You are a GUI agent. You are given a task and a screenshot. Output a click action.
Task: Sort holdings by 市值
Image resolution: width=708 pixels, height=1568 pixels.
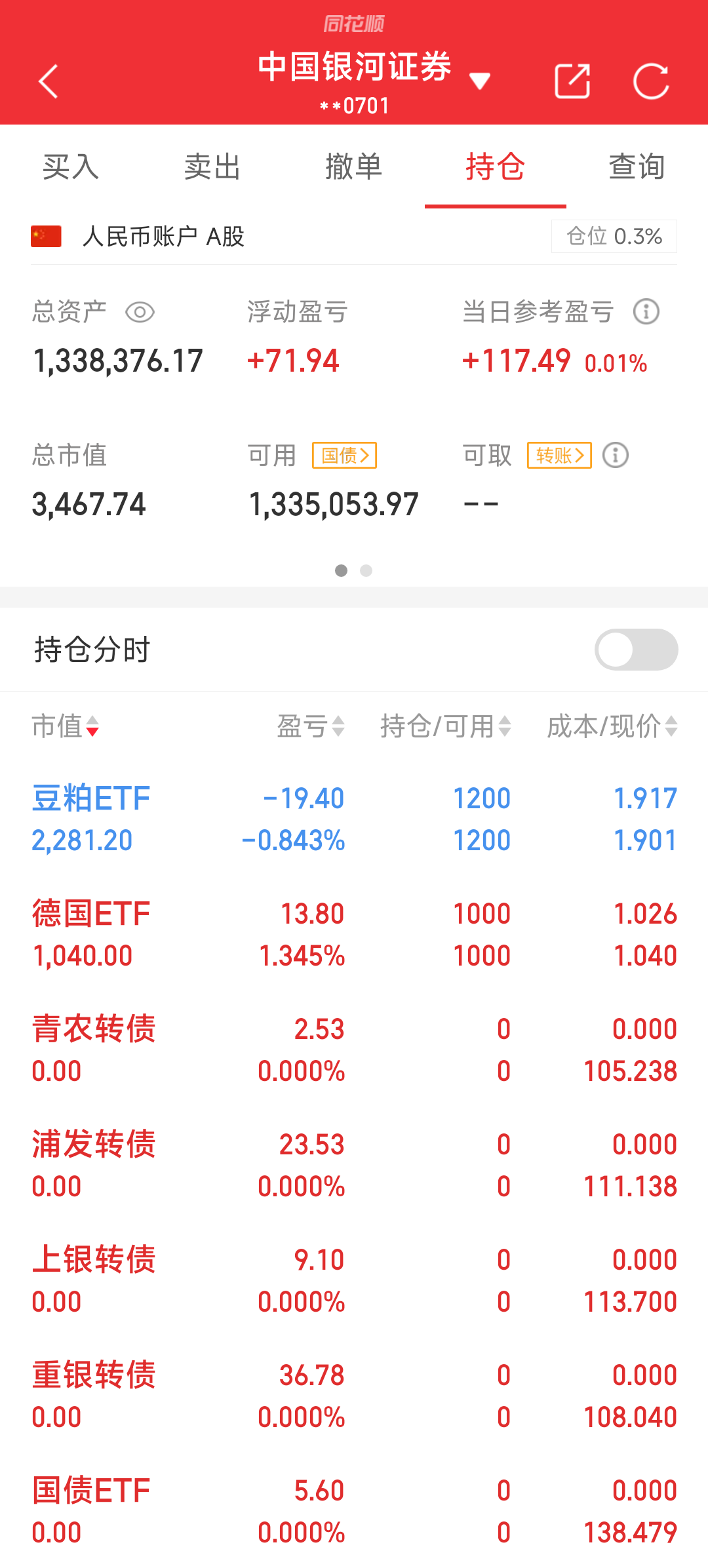pyautogui.click(x=66, y=726)
